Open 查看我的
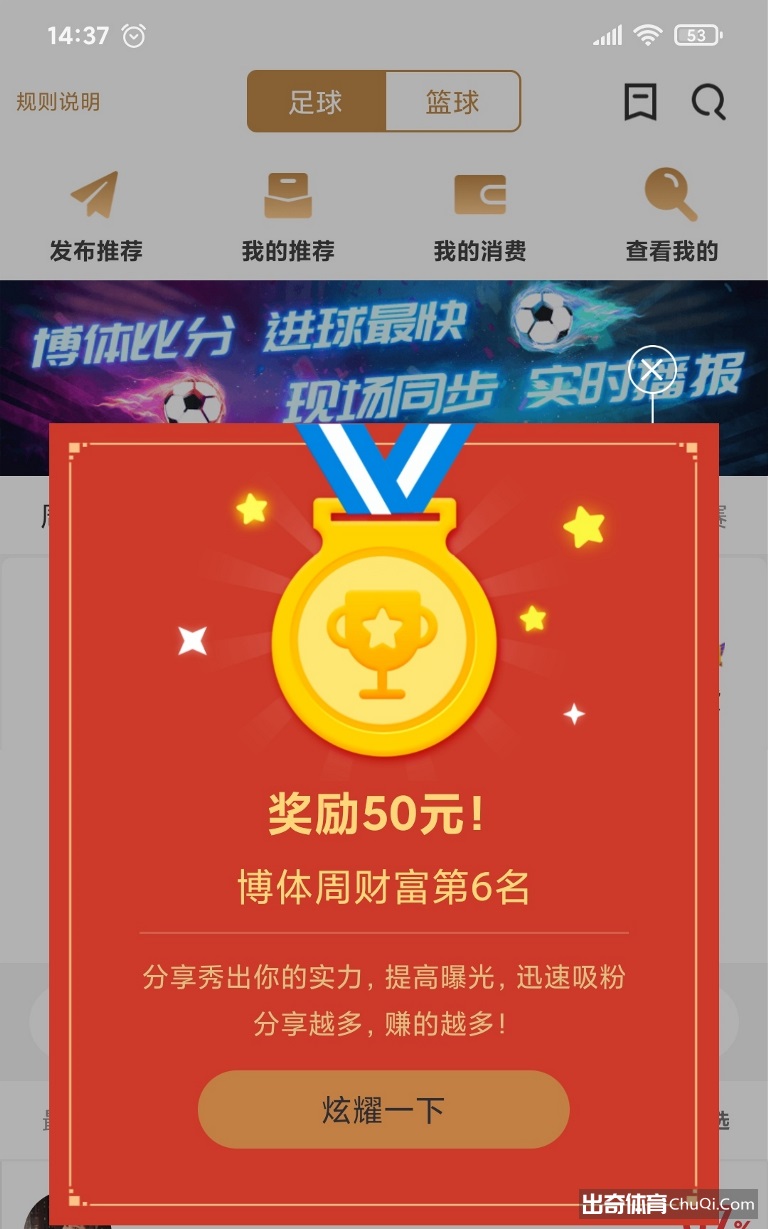 coord(672,216)
